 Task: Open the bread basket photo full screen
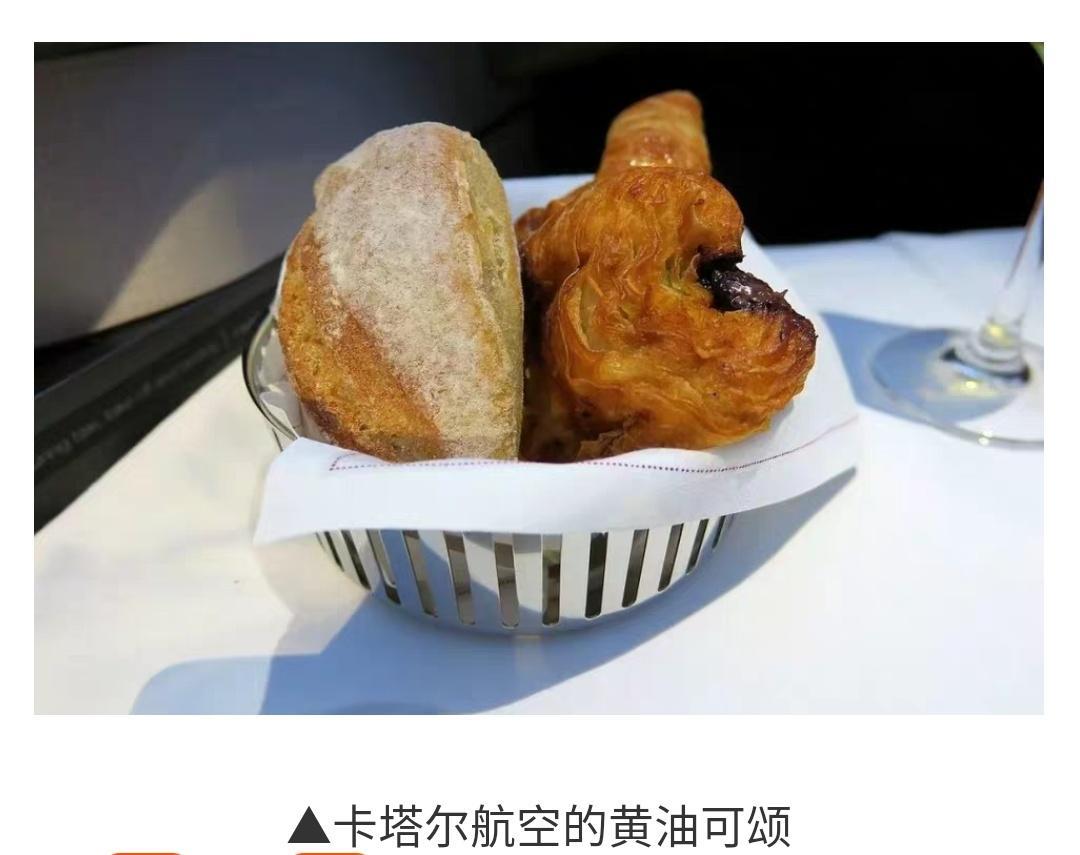click(x=539, y=378)
